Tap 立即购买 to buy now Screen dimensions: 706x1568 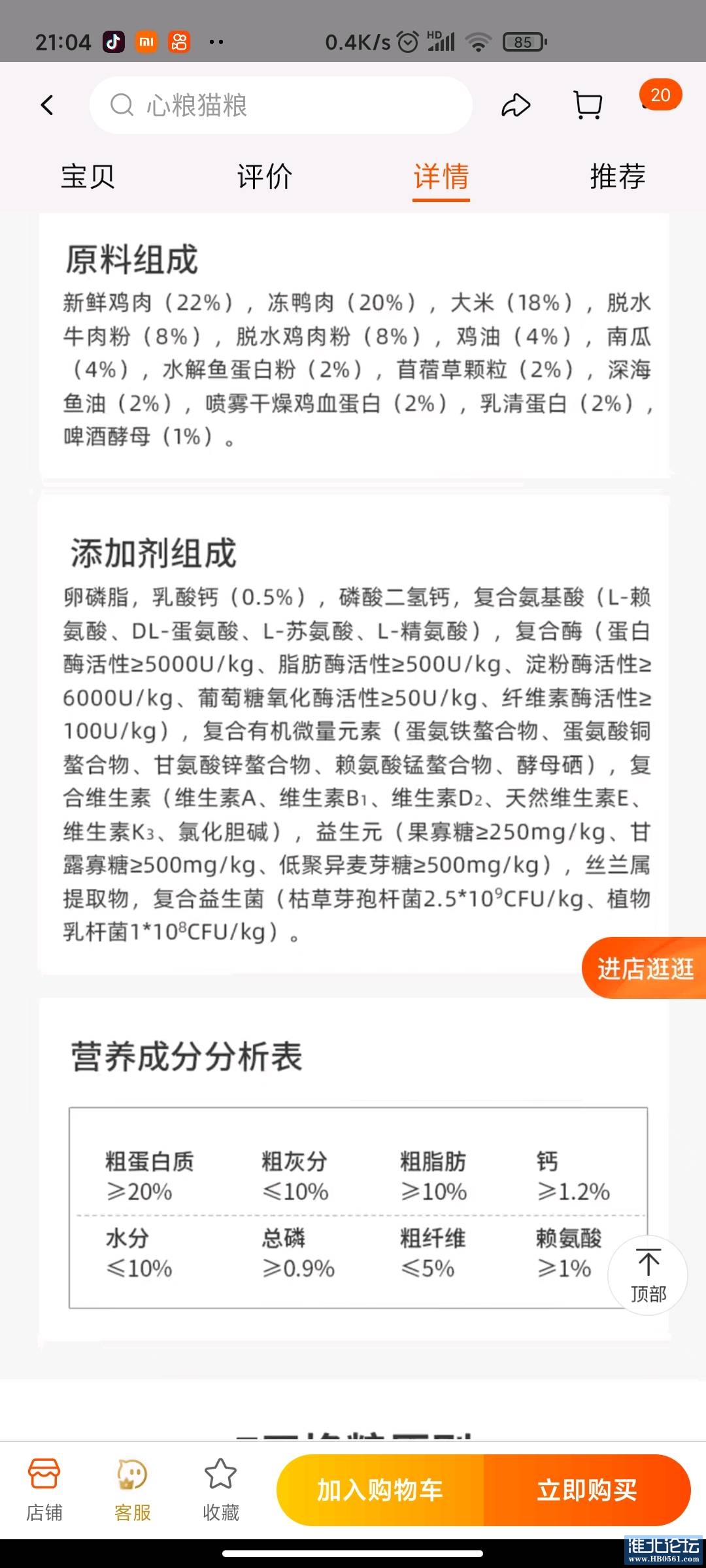pyautogui.click(x=586, y=1490)
